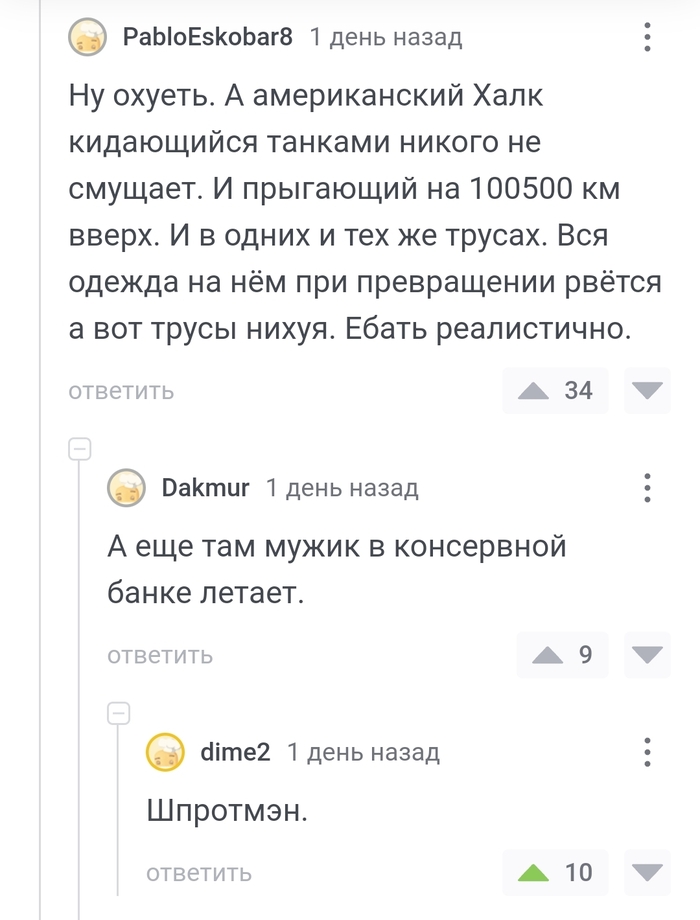Downvote PabloEskobar8's comment
This screenshot has height=920, width=700.
[648, 391]
